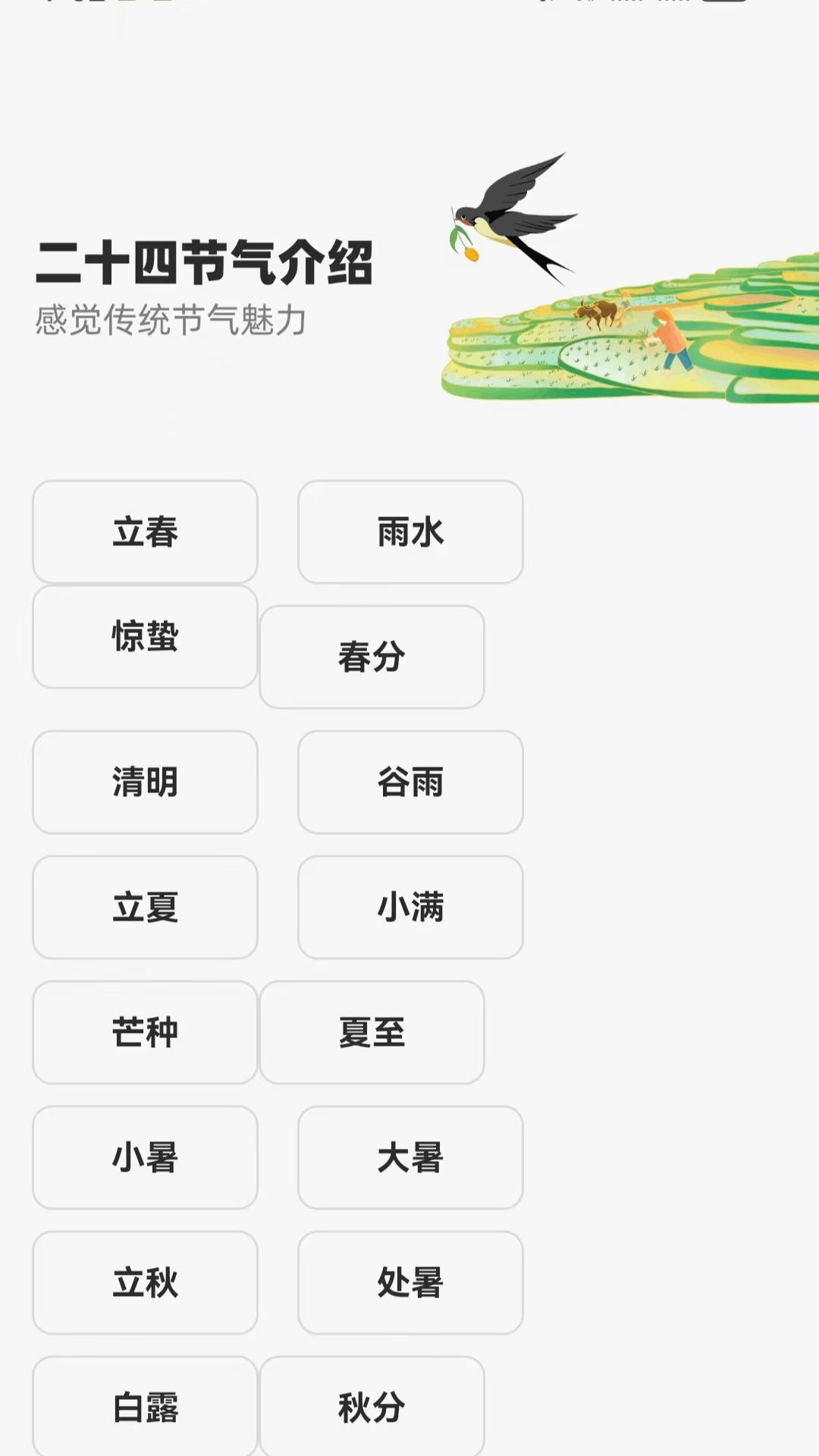Open the 白露 solar term page
819x1456 pixels.
click(x=144, y=1407)
